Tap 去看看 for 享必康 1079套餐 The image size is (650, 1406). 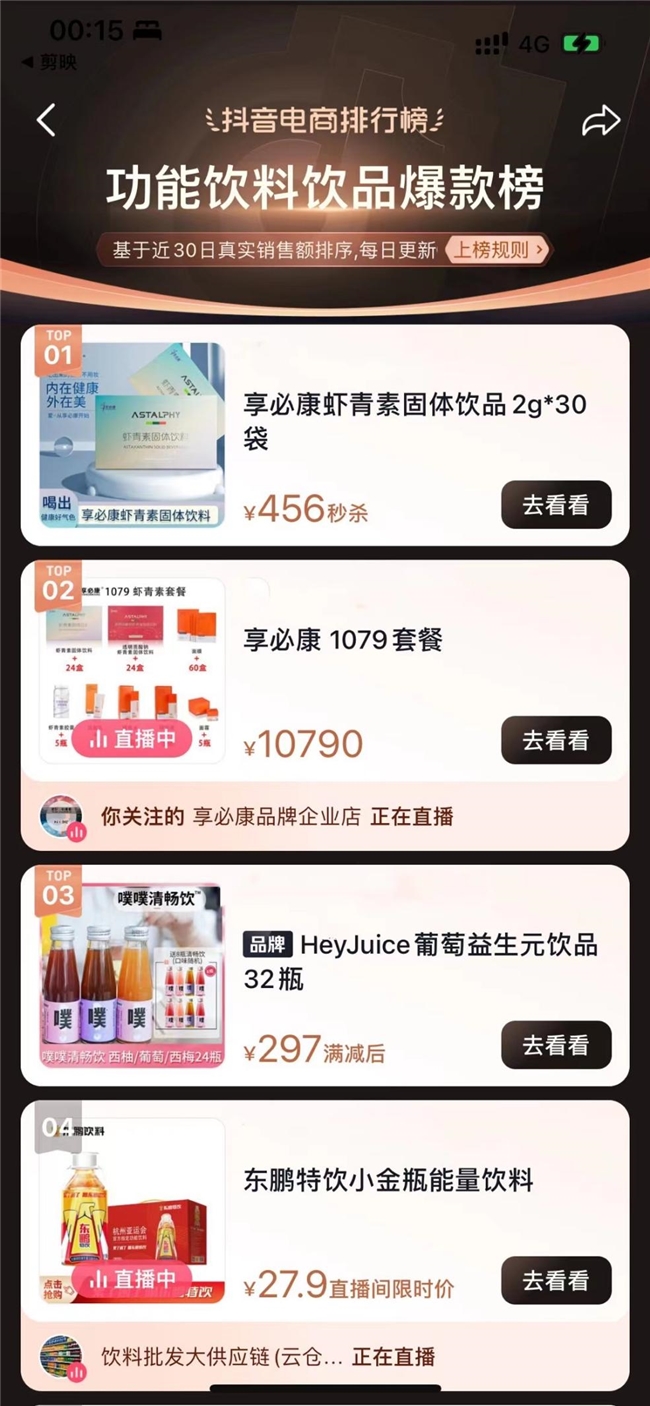pos(555,740)
